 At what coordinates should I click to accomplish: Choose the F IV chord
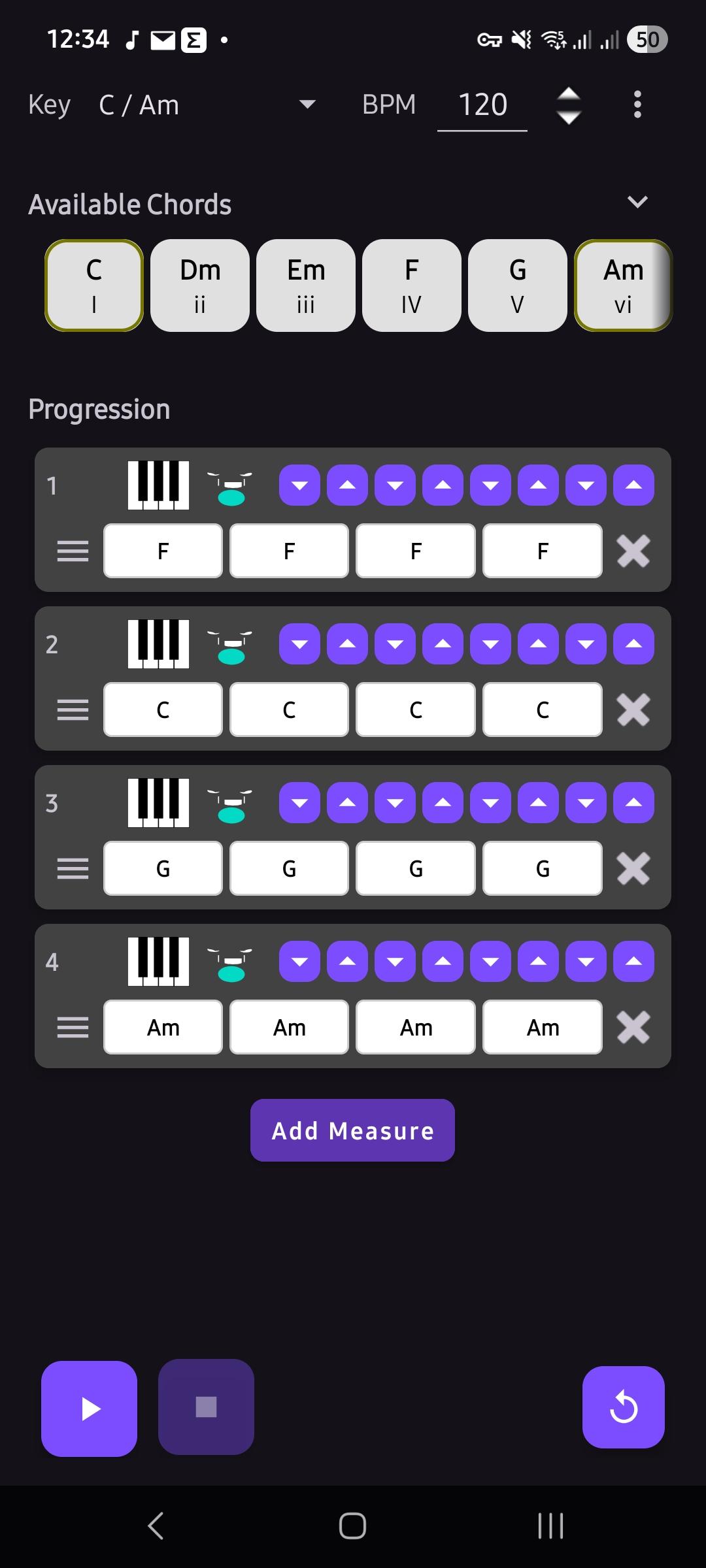pyautogui.click(x=412, y=286)
